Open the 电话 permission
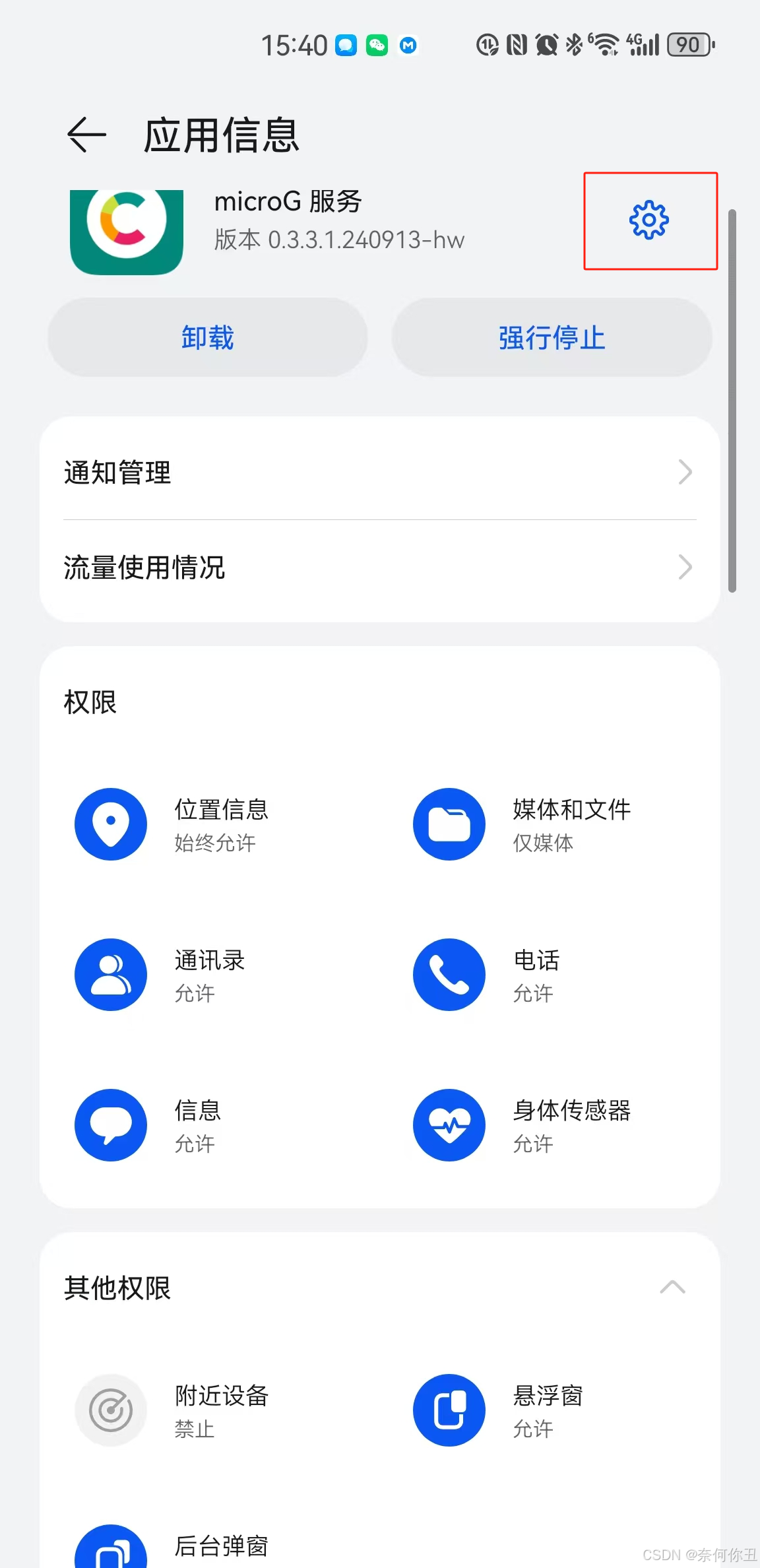760x1568 pixels. pos(488,975)
